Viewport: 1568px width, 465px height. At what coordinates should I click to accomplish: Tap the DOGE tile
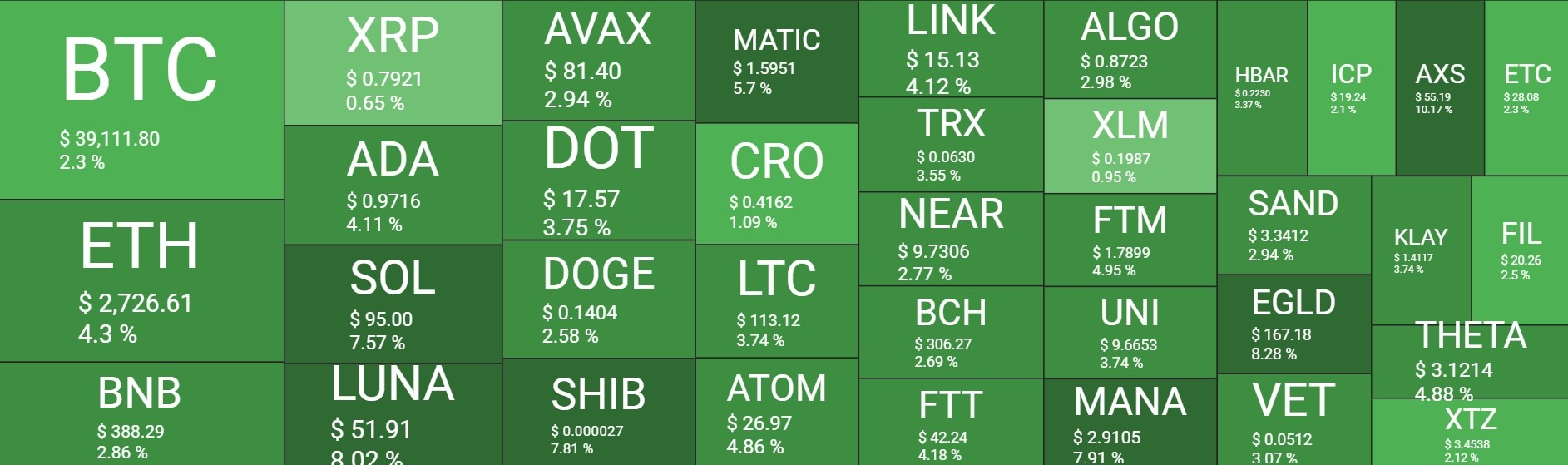click(598, 299)
